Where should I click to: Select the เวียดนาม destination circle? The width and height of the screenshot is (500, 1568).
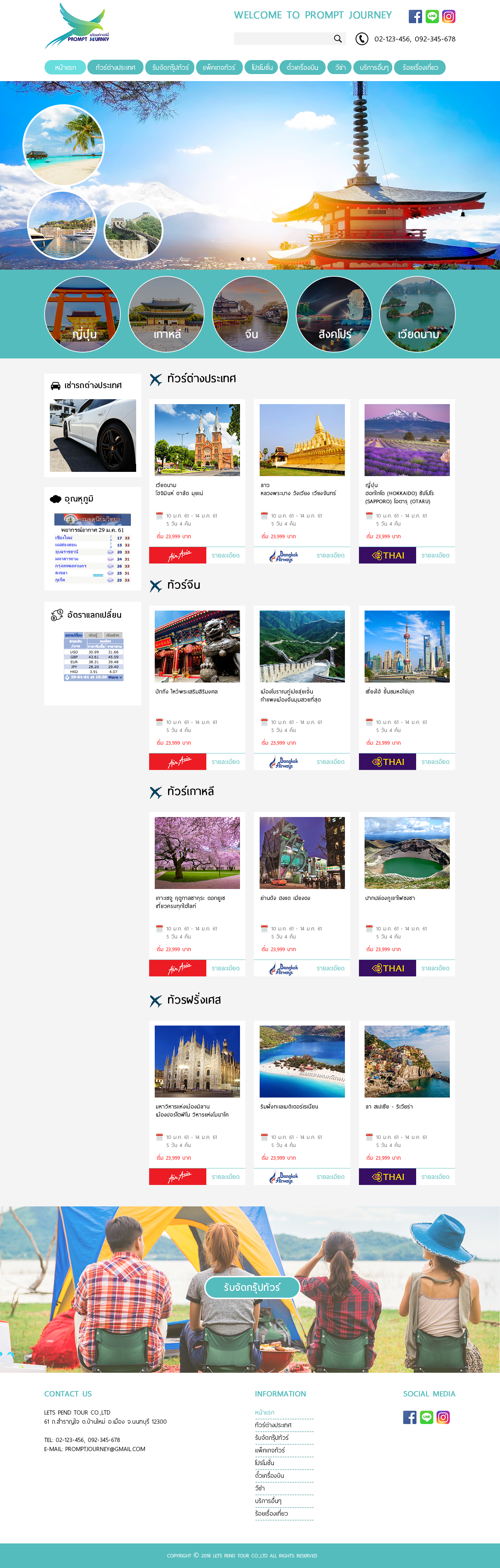coord(417,314)
